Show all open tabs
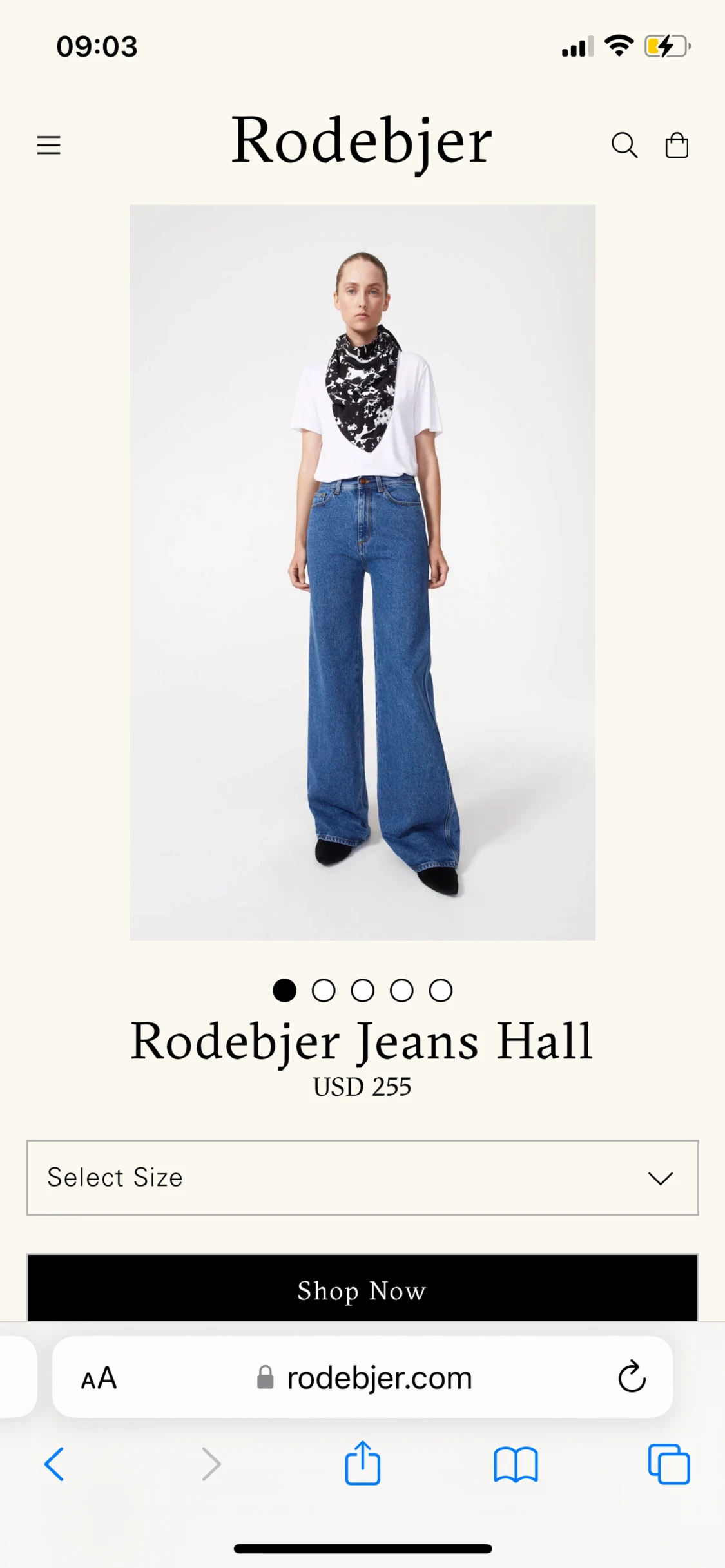 [x=669, y=1464]
